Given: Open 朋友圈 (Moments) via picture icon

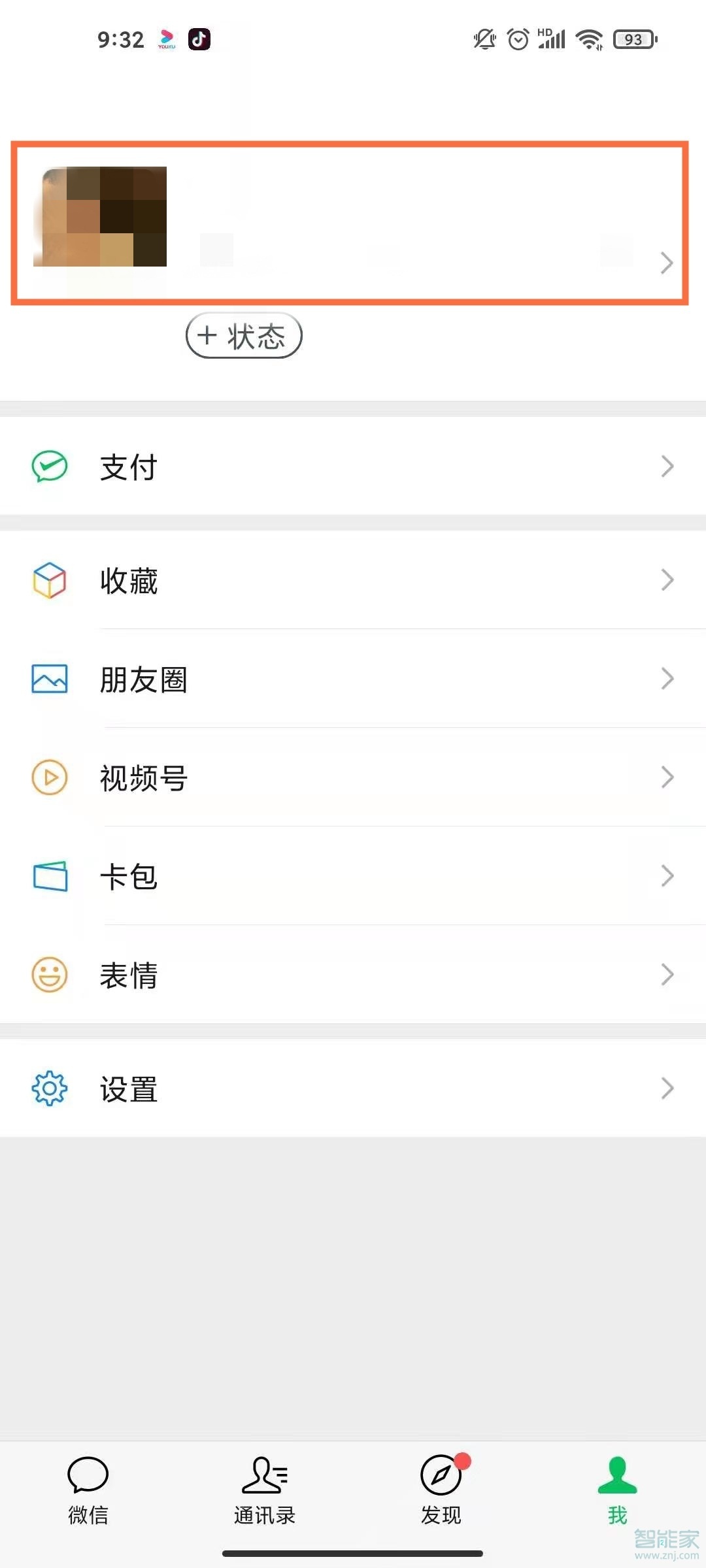Looking at the screenshot, I should 49,679.
